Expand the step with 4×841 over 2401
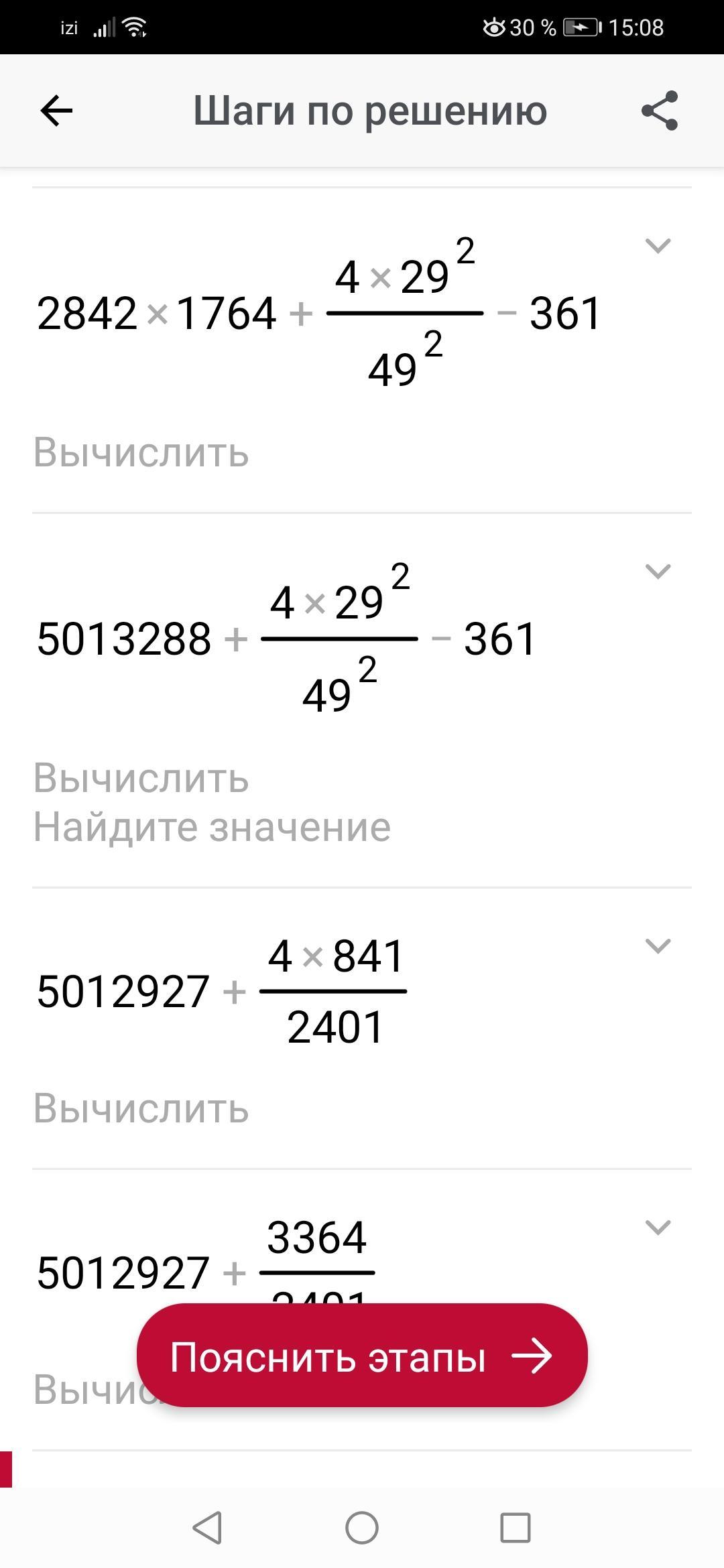The height and width of the screenshot is (1568, 724). [657, 946]
